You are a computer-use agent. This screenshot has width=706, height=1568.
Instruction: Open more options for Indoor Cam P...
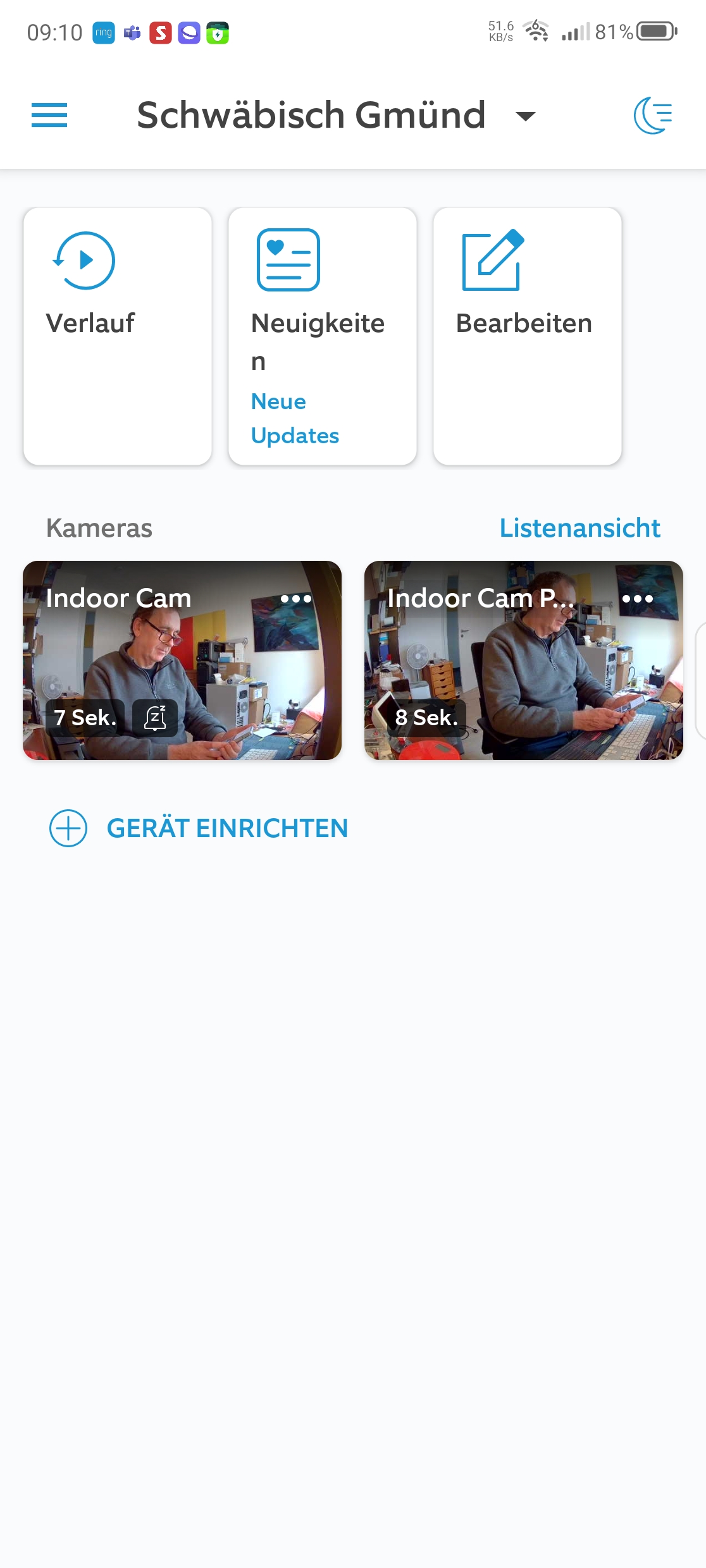click(637, 598)
